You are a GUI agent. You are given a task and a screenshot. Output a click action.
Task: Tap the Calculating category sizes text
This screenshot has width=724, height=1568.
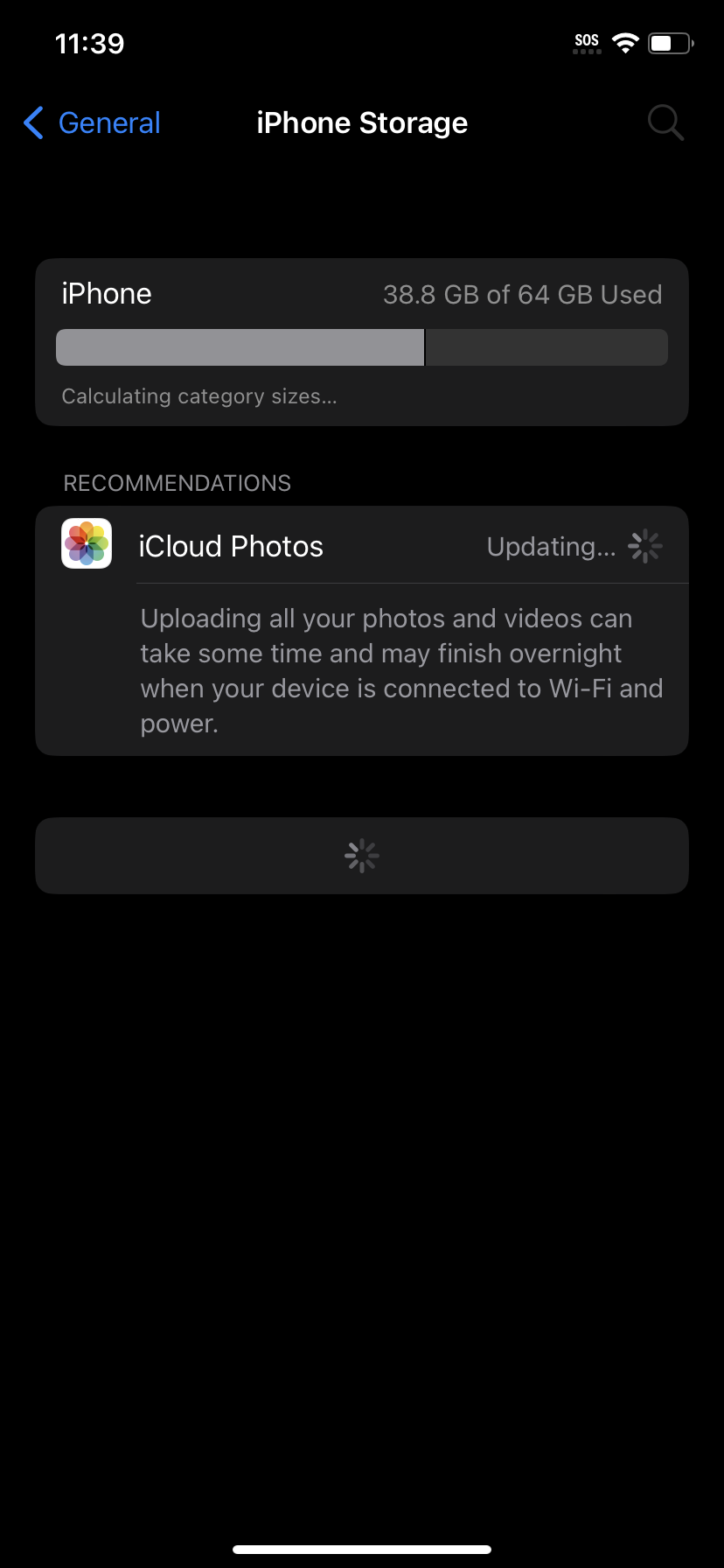point(198,395)
